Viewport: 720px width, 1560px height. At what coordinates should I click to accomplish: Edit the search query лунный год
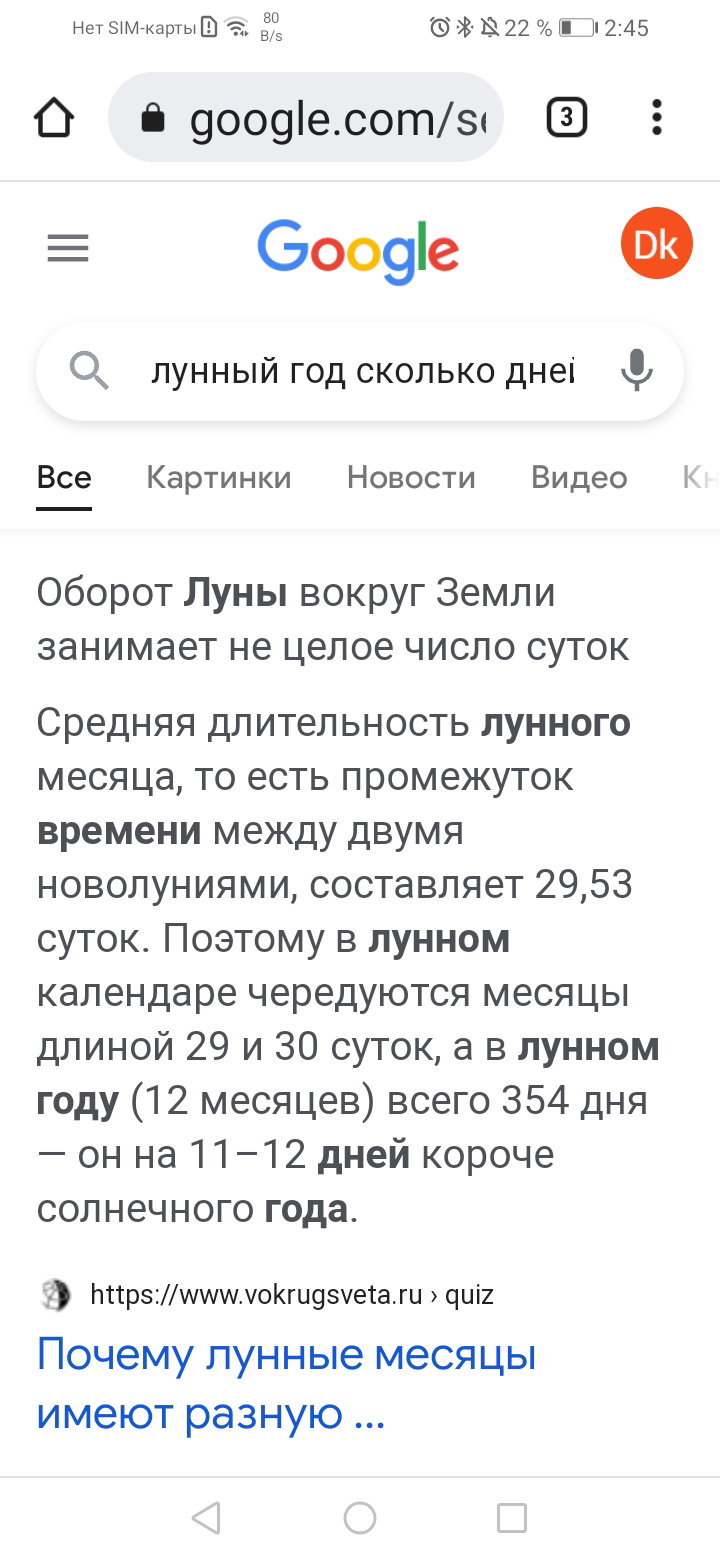363,371
